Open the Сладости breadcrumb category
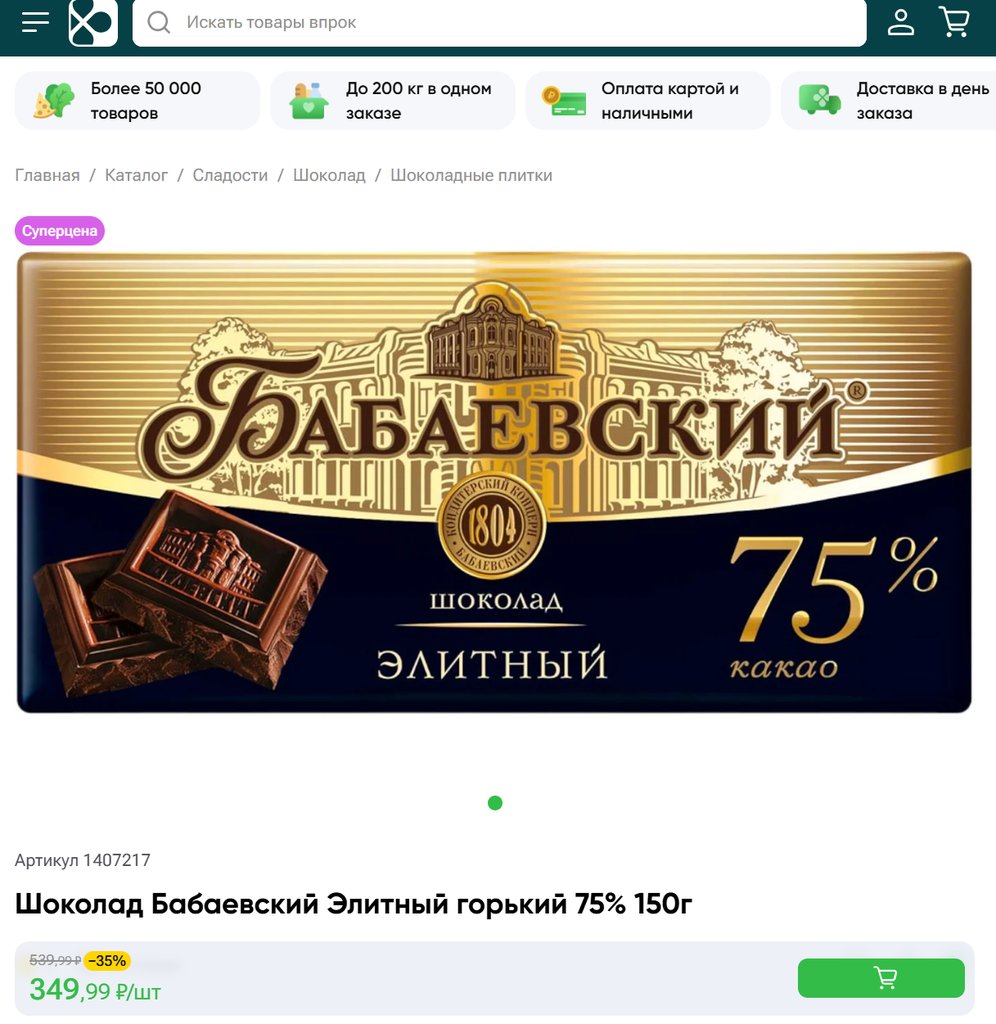The height and width of the screenshot is (1024, 996). point(230,175)
